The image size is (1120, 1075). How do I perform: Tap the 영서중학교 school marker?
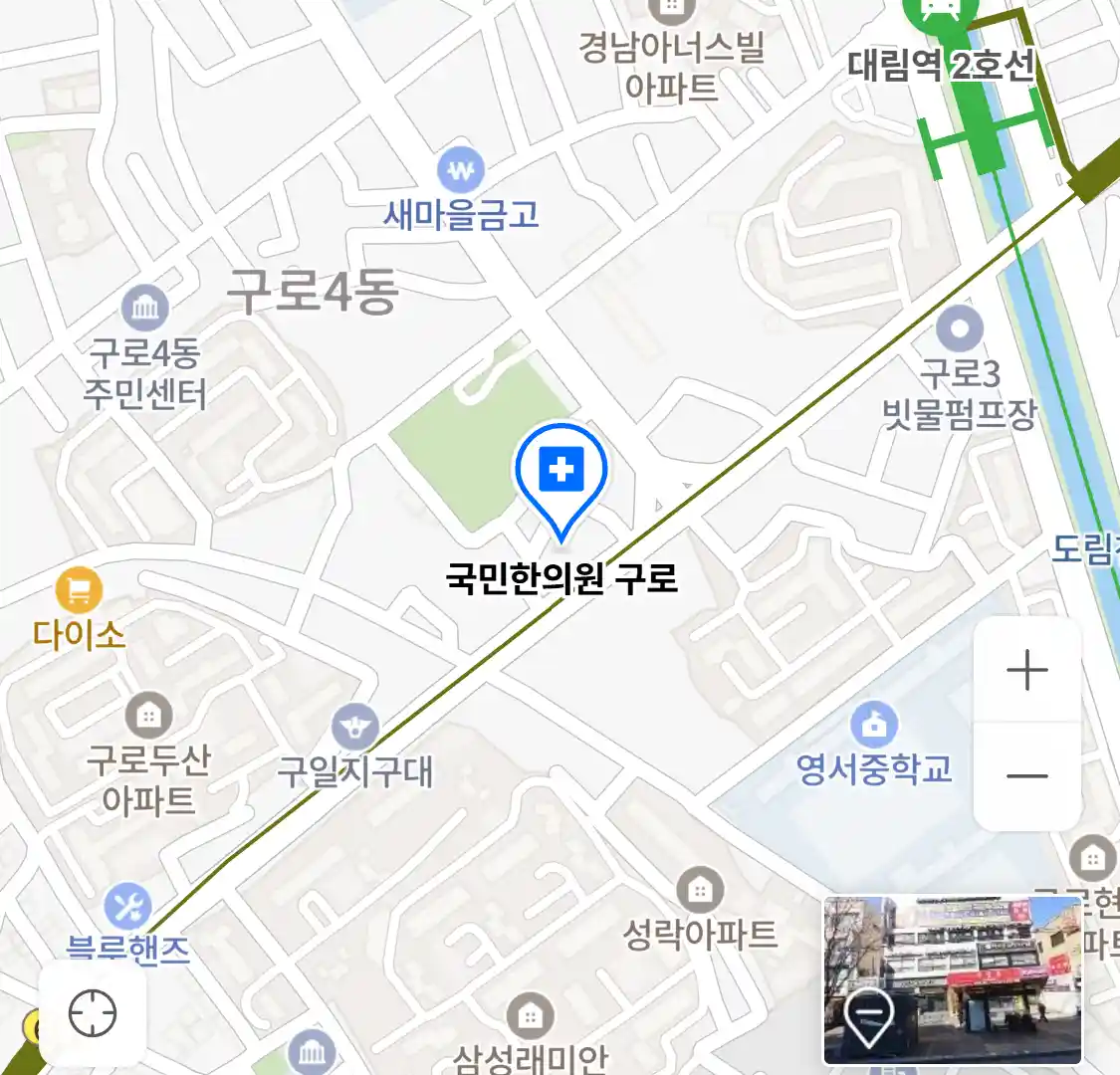(x=874, y=727)
